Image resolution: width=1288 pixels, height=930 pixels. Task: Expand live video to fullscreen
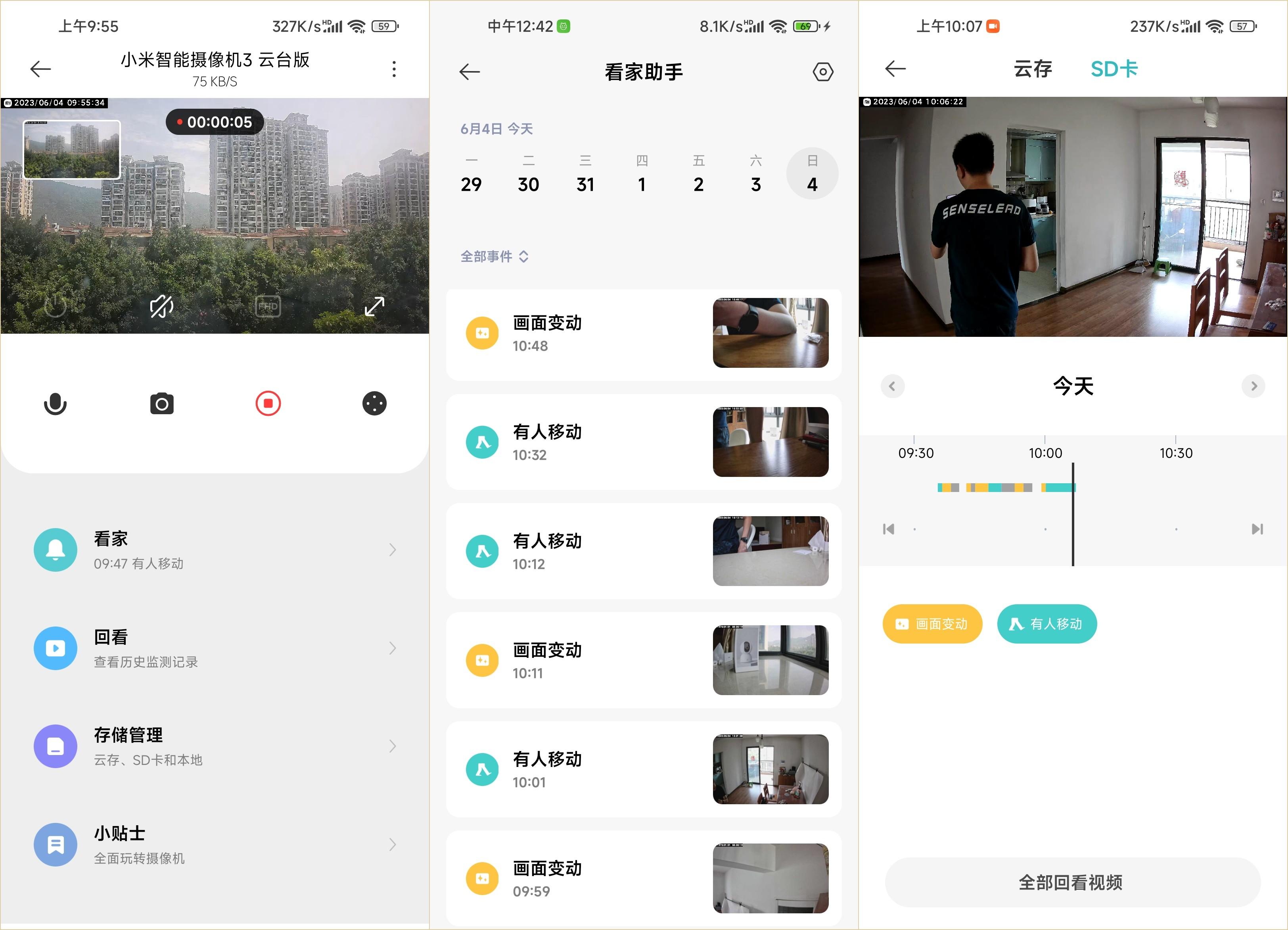click(x=374, y=306)
